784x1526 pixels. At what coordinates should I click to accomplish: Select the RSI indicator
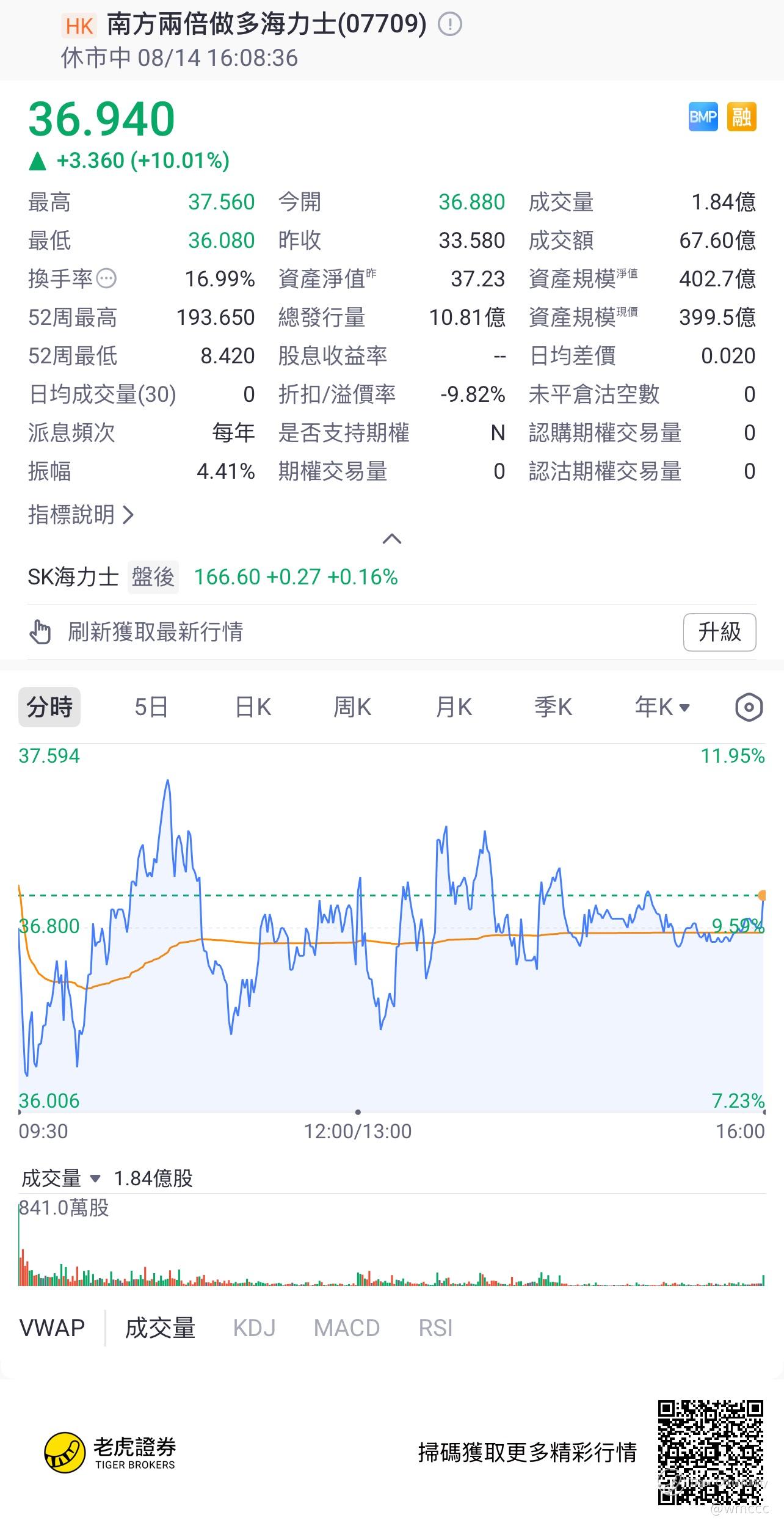pos(435,1328)
